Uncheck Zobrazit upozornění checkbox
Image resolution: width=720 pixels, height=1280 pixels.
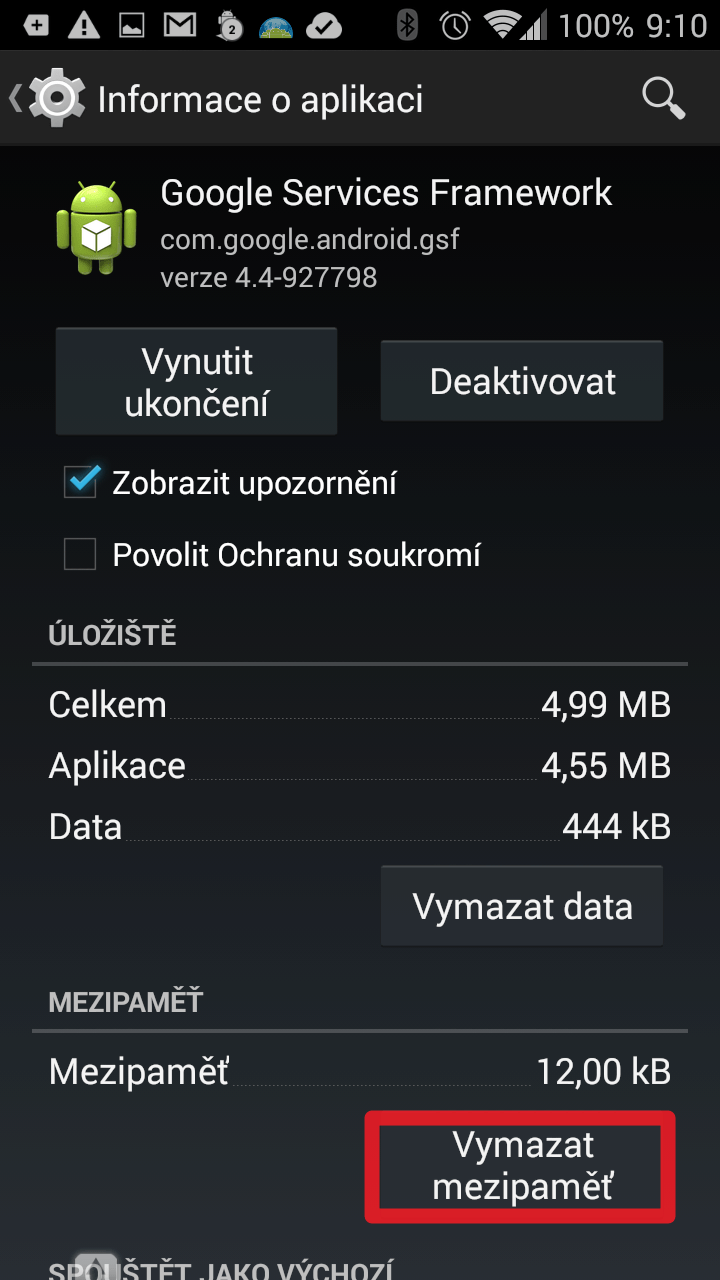(80, 483)
